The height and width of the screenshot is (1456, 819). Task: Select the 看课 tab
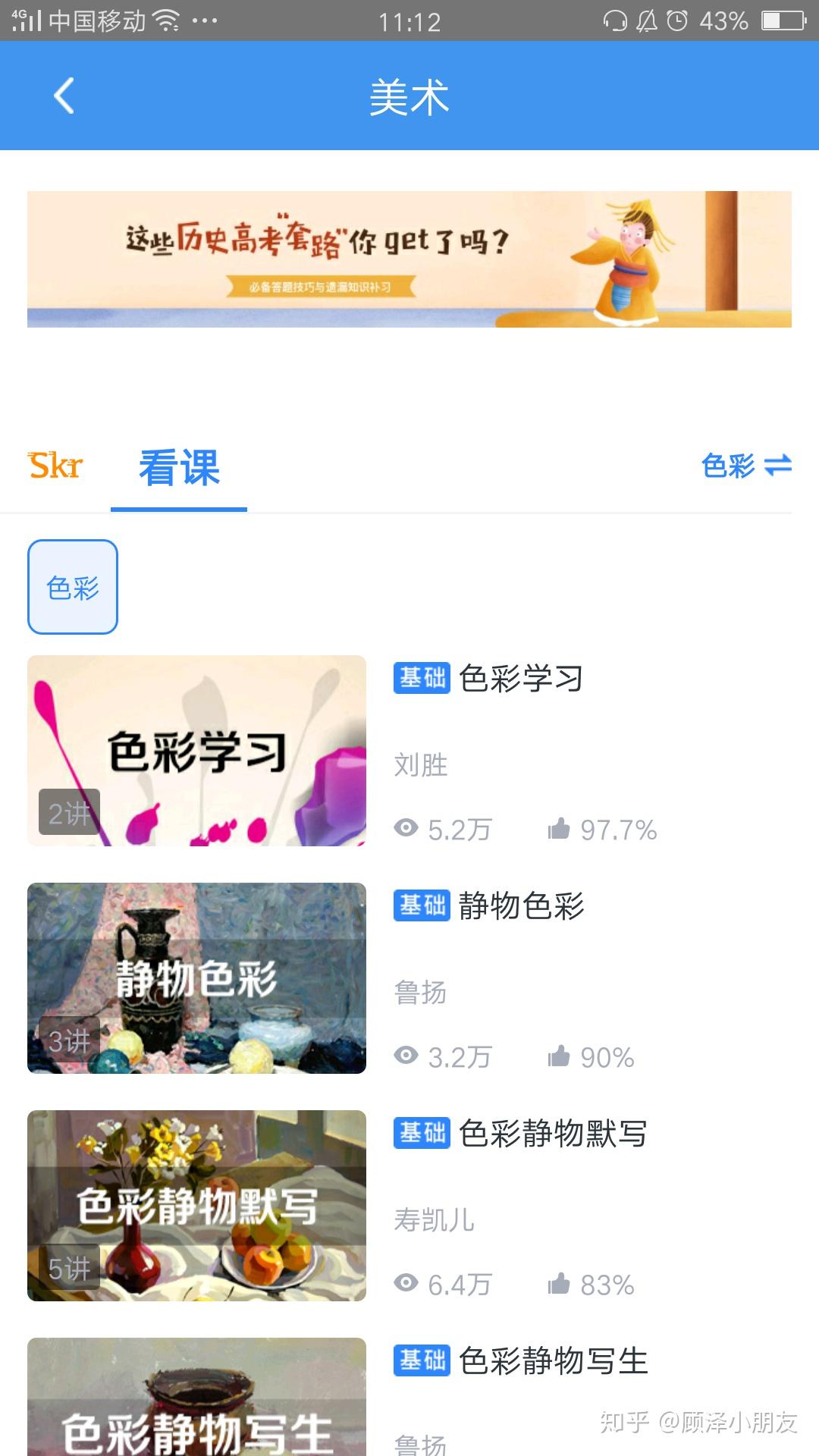point(179,467)
